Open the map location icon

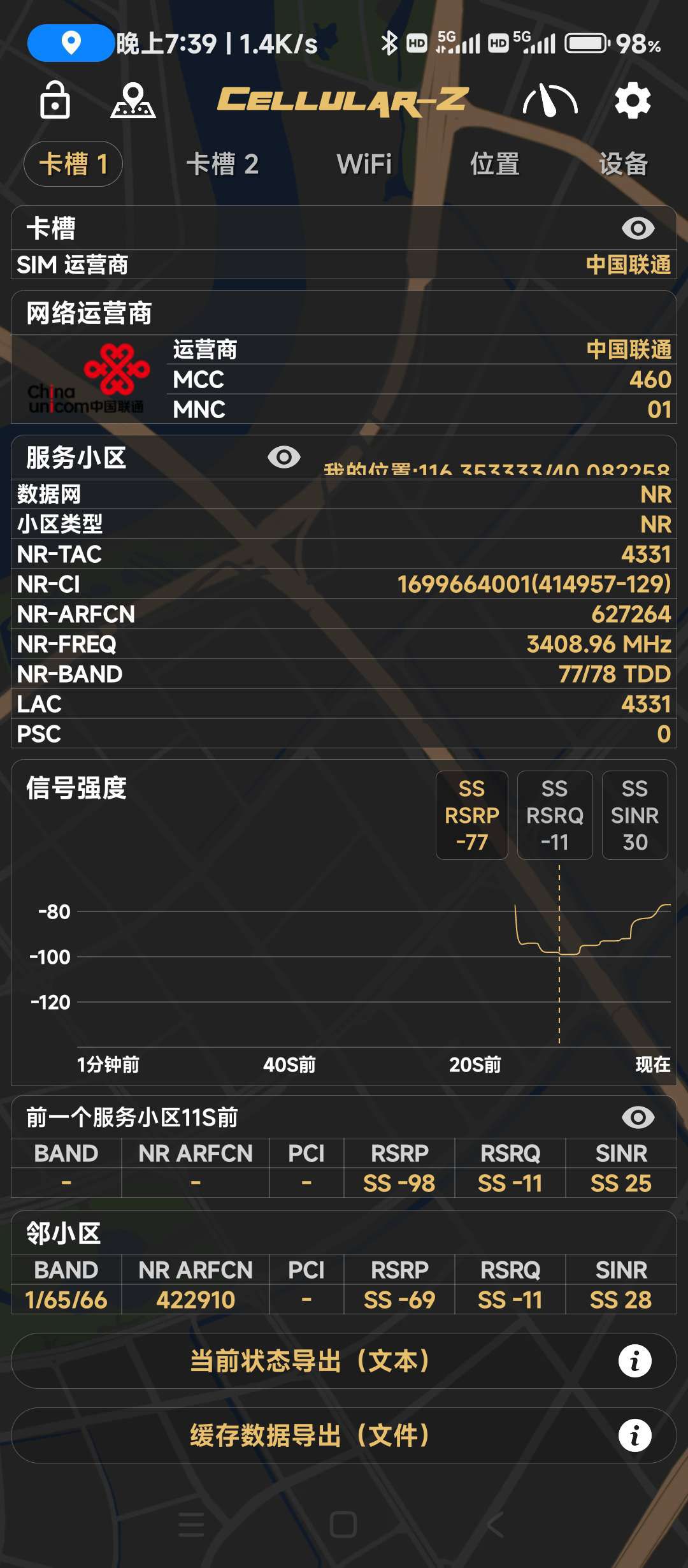click(x=133, y=101)
